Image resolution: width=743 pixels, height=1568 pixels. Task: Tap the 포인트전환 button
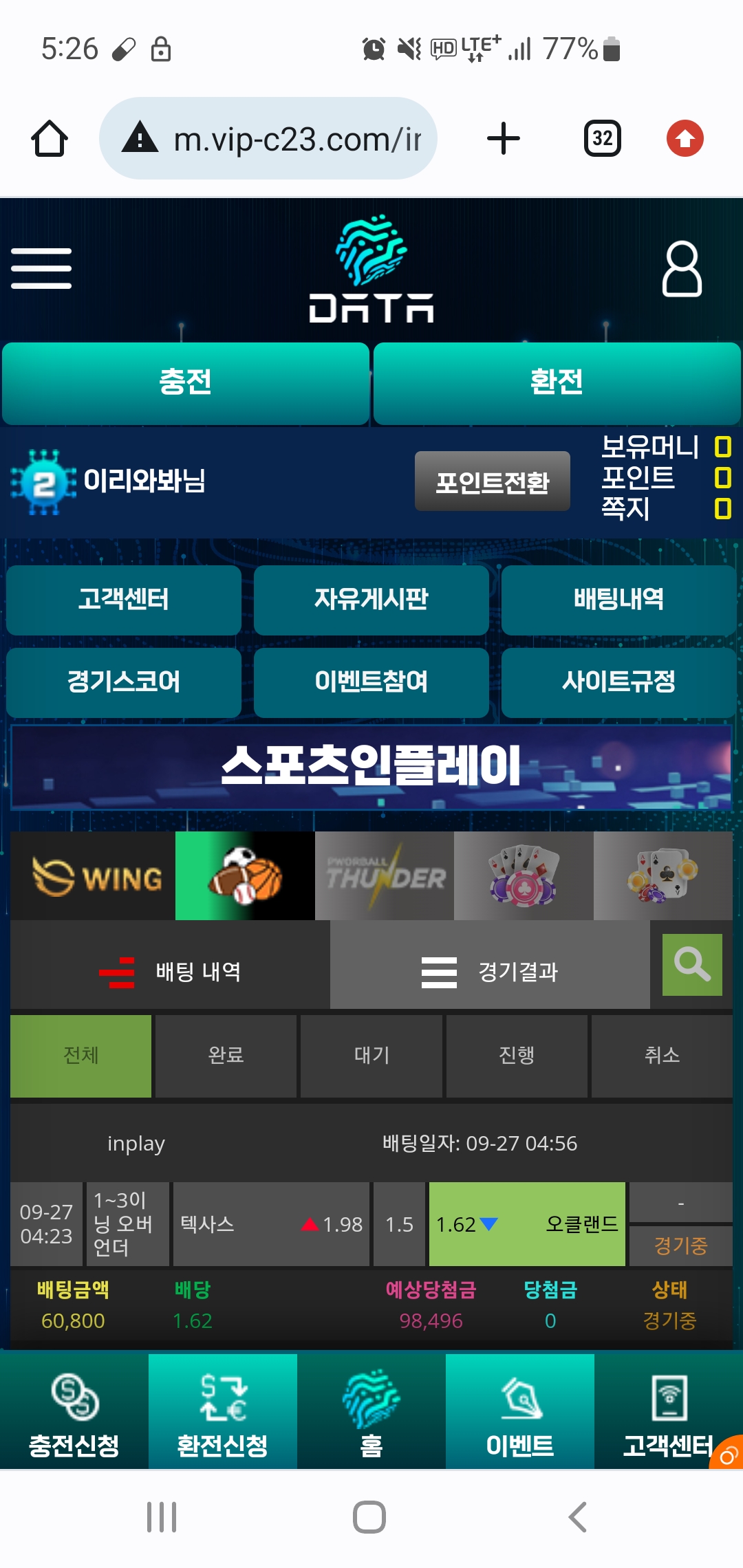tap(492, 481)
